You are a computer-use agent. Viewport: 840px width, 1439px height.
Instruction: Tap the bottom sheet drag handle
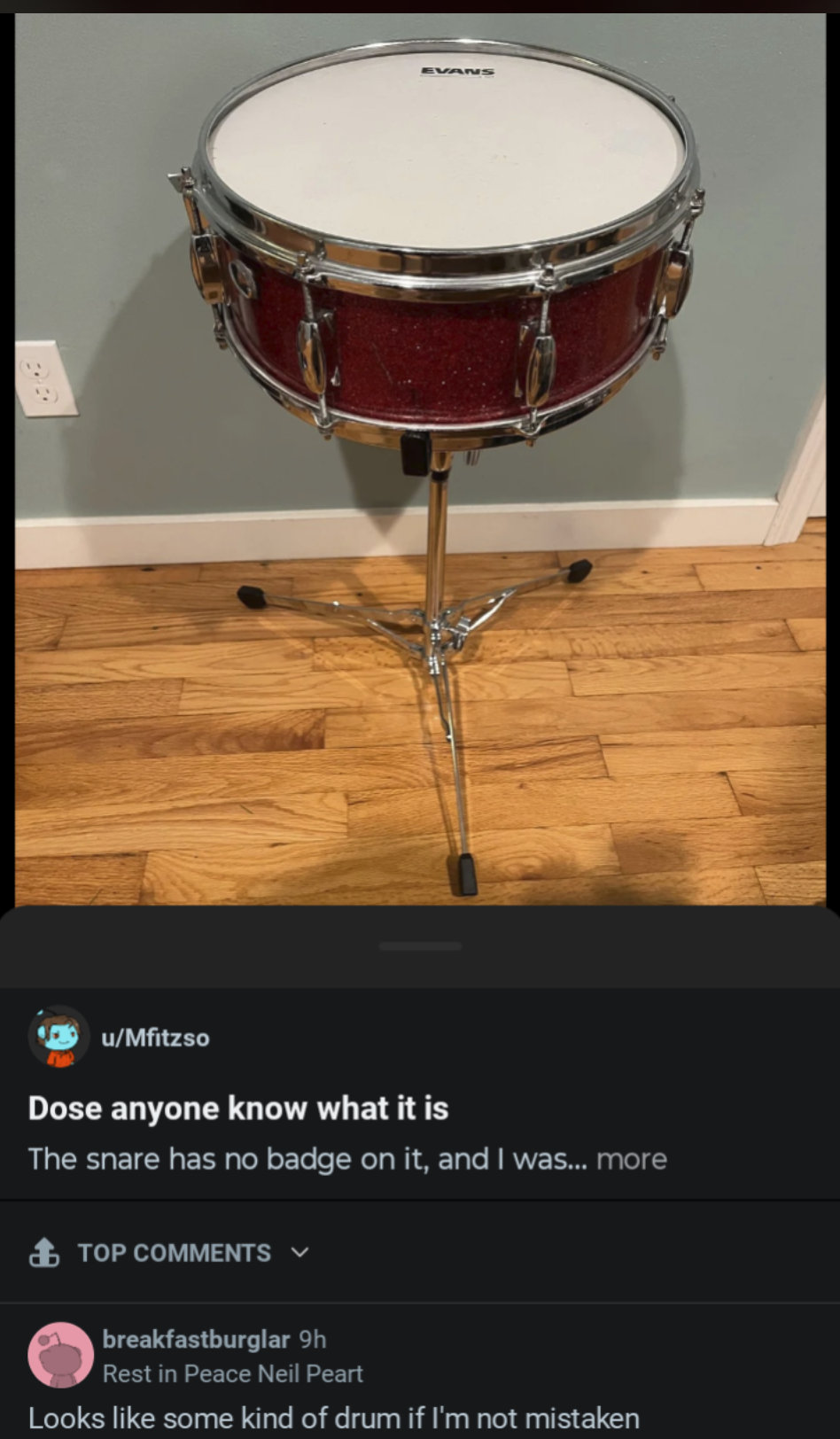pyautogui.click(x=420, y=946)
